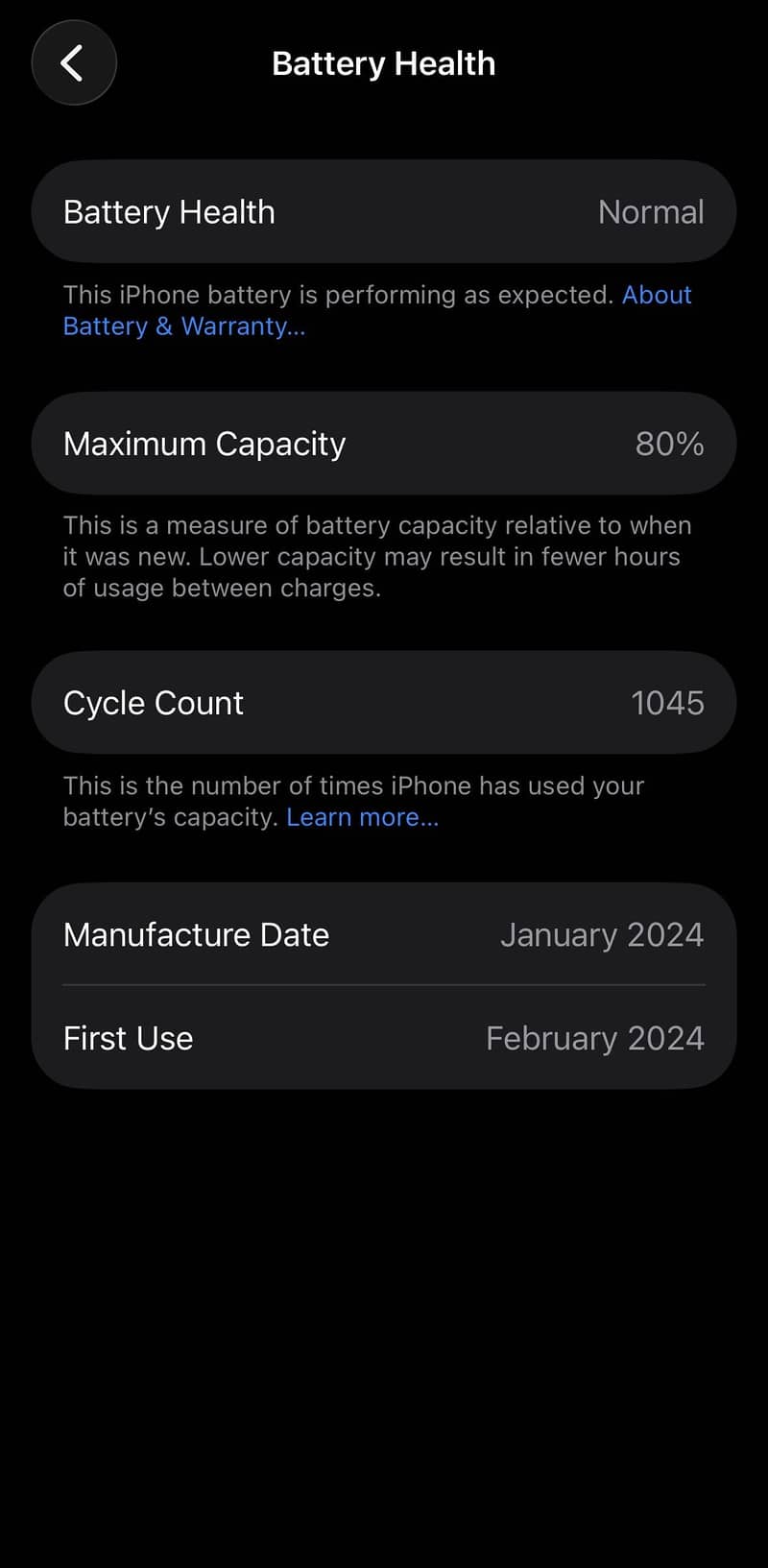
Task: Tap the back chevron arrow
Action: [x=73, y=62]
